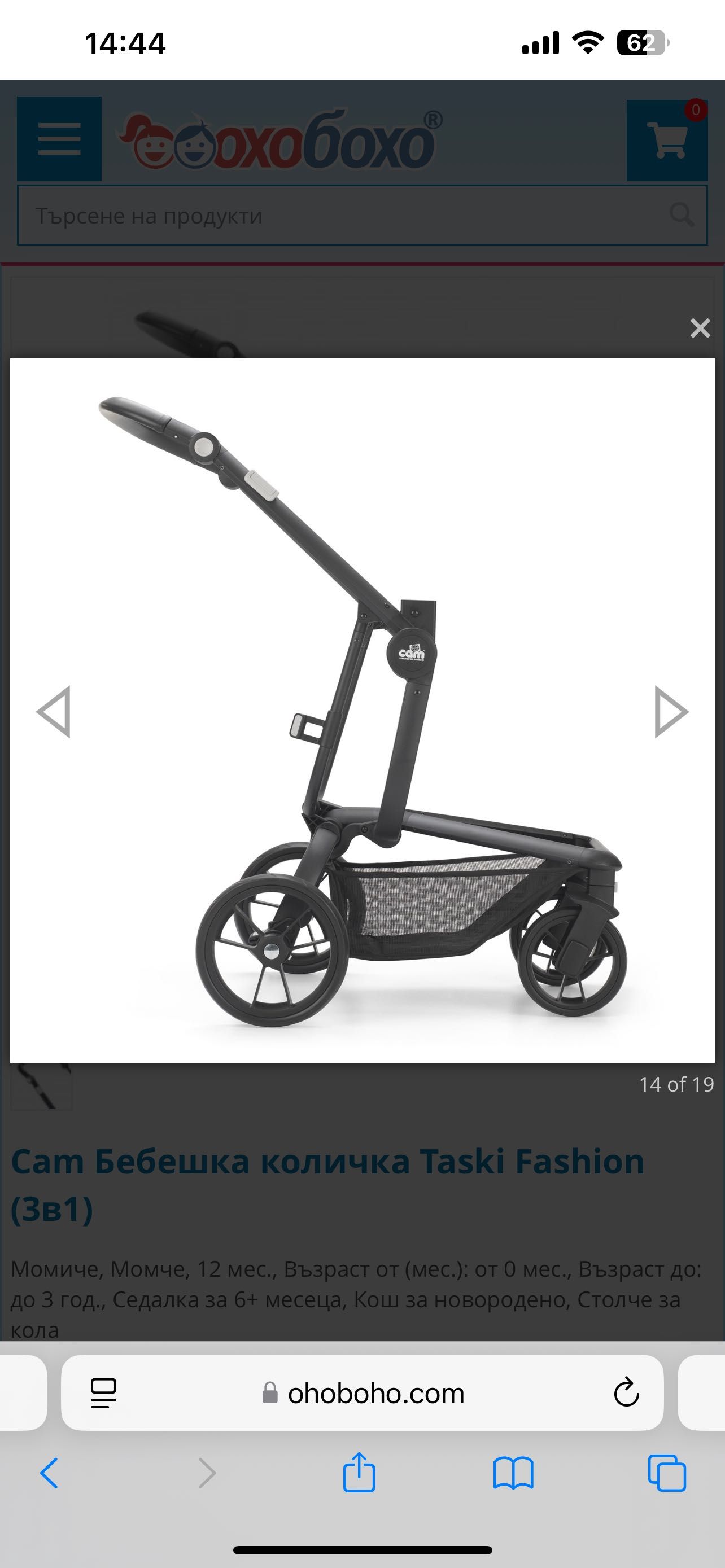Share this page
Viewport: 725px width, 1568px height.
(x=359, y=1473)
